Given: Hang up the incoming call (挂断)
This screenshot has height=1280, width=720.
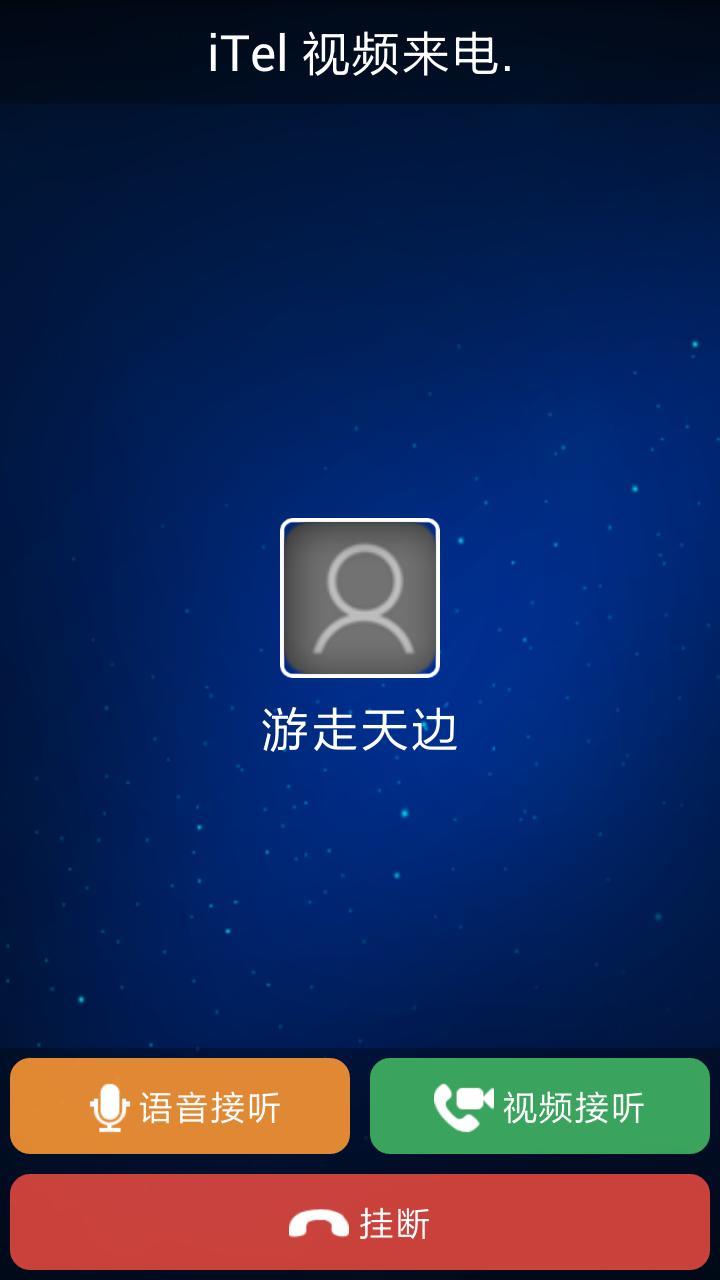Looking at the screenshot, I should pyautogui.click(x=360, y=1222).
